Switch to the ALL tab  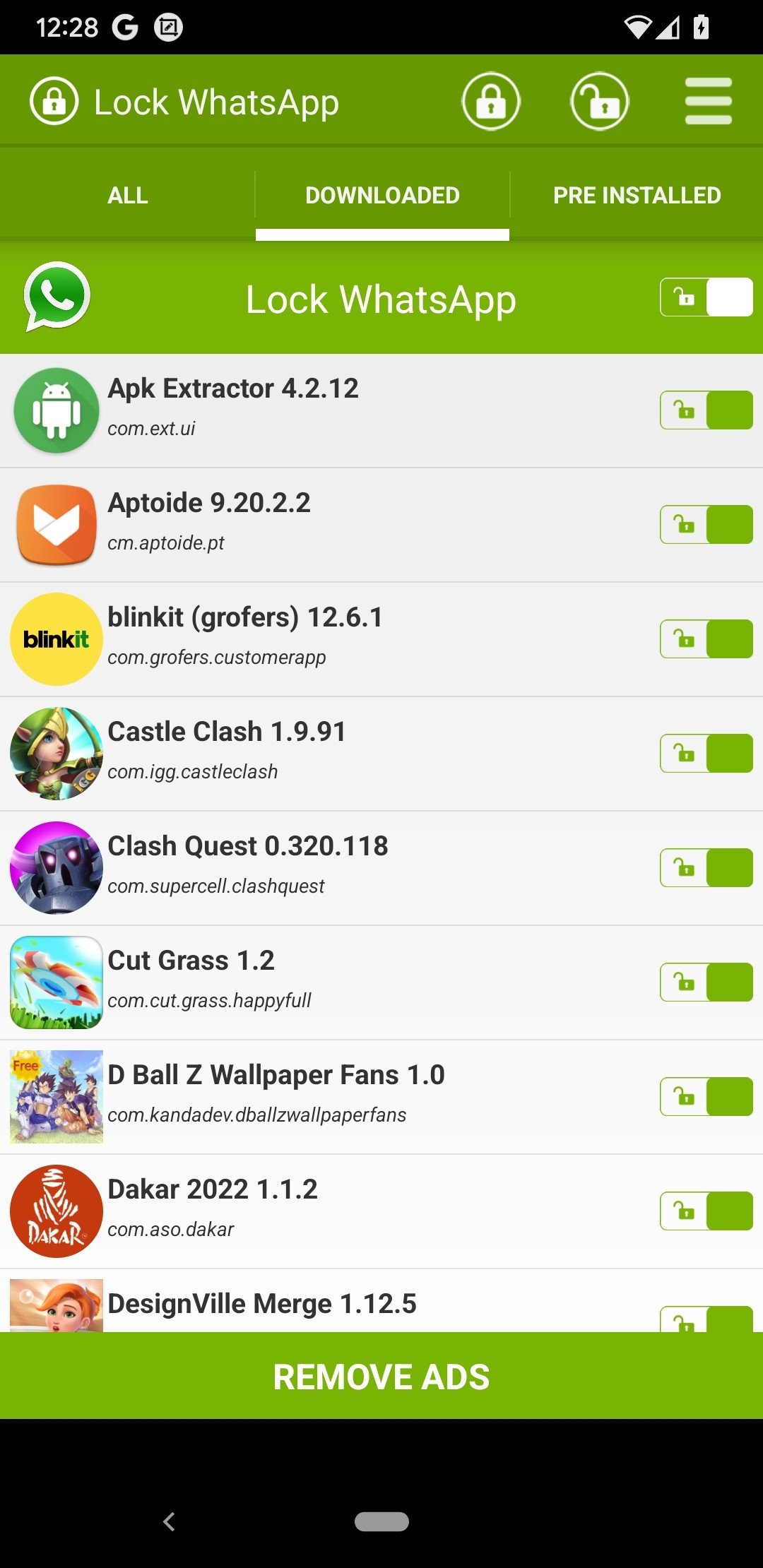(x=128, y=195)
